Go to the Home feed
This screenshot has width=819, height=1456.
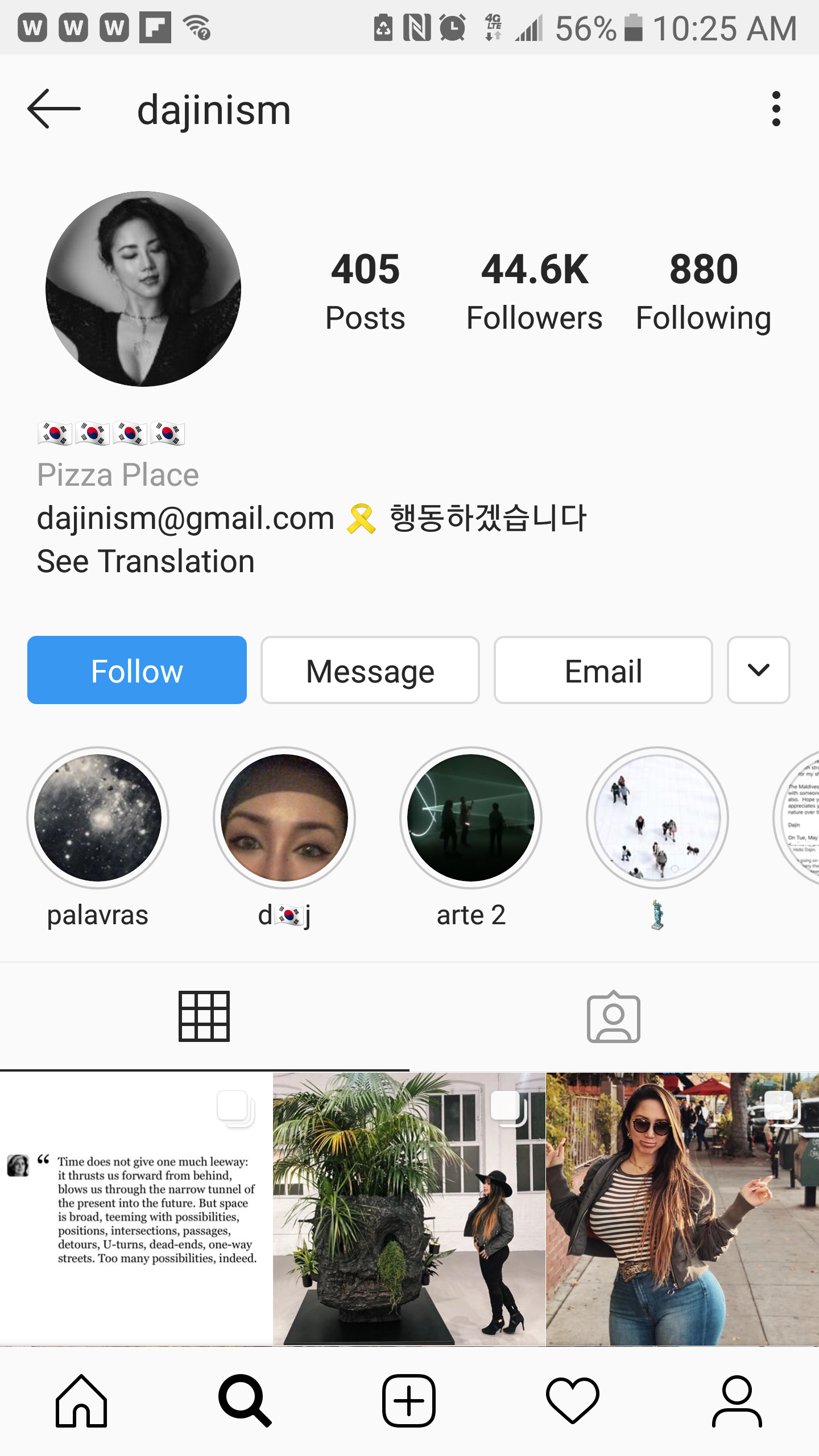pyautogui.click(x=81, y=1401)
